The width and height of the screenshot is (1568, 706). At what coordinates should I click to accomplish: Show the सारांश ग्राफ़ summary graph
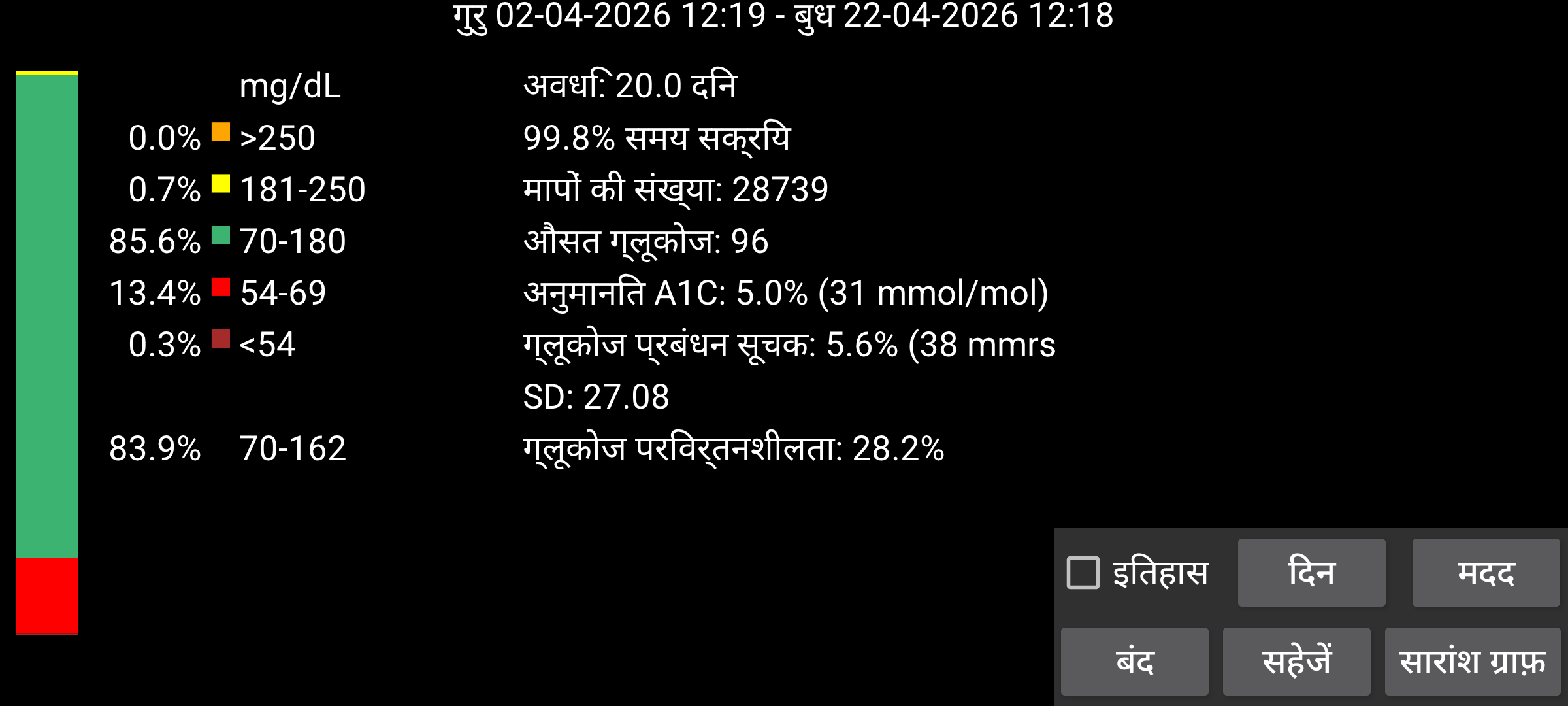1473,662
